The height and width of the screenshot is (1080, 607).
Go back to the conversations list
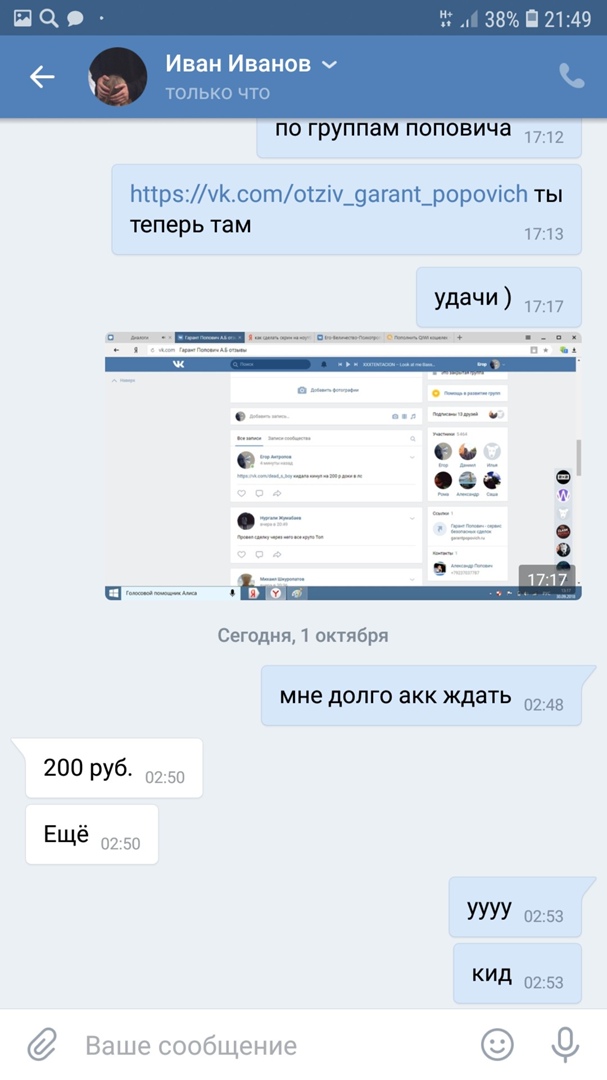[x=42, y=77]
